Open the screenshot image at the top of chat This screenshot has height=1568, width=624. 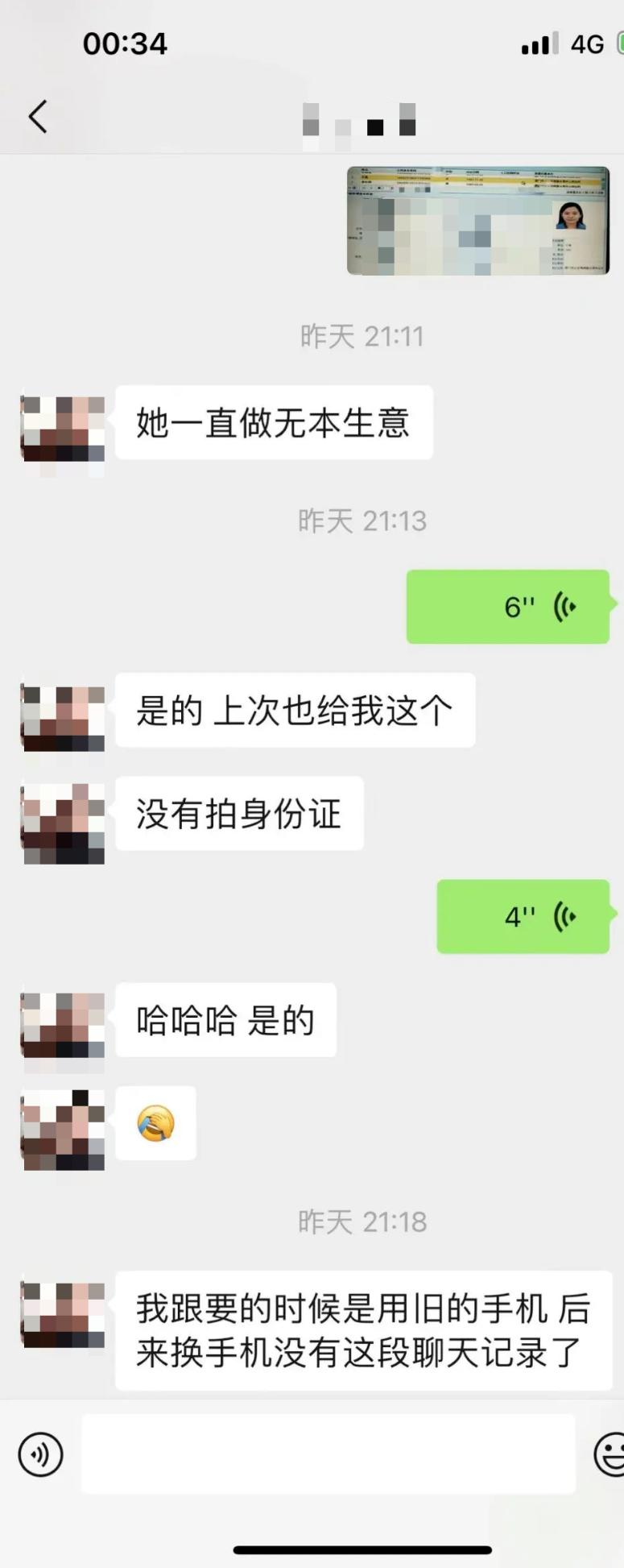point(477,221)
